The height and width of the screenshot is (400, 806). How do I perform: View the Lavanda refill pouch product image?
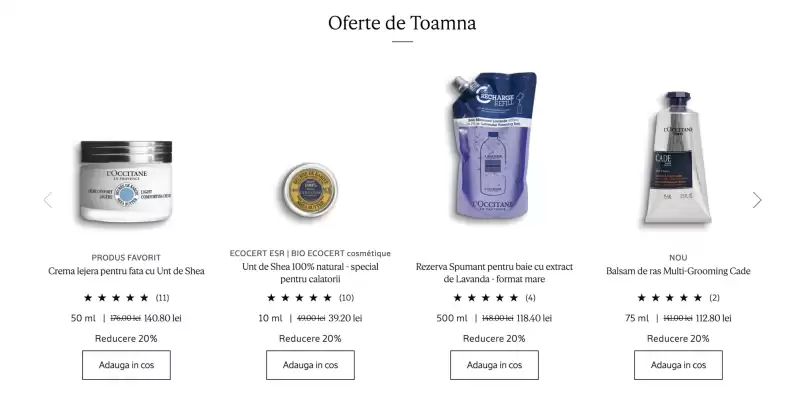(x=494, y=150)
